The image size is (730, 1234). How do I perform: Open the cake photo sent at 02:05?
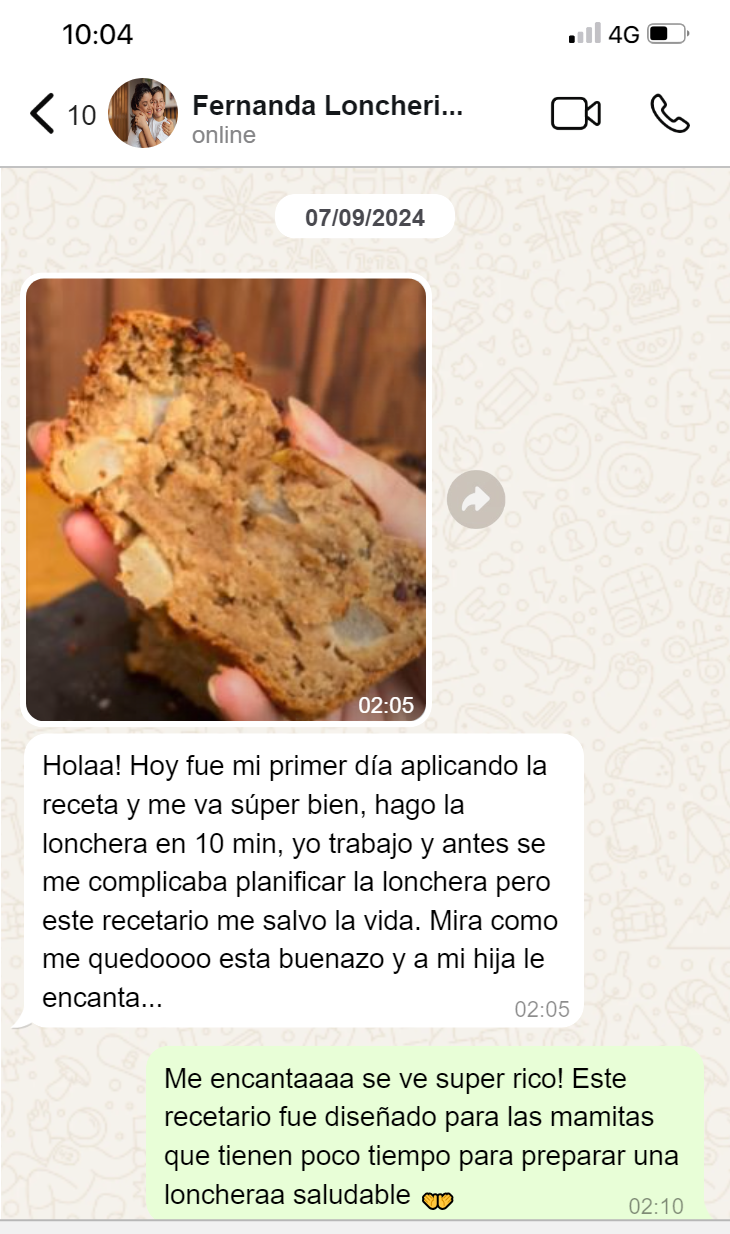[226, 499]
